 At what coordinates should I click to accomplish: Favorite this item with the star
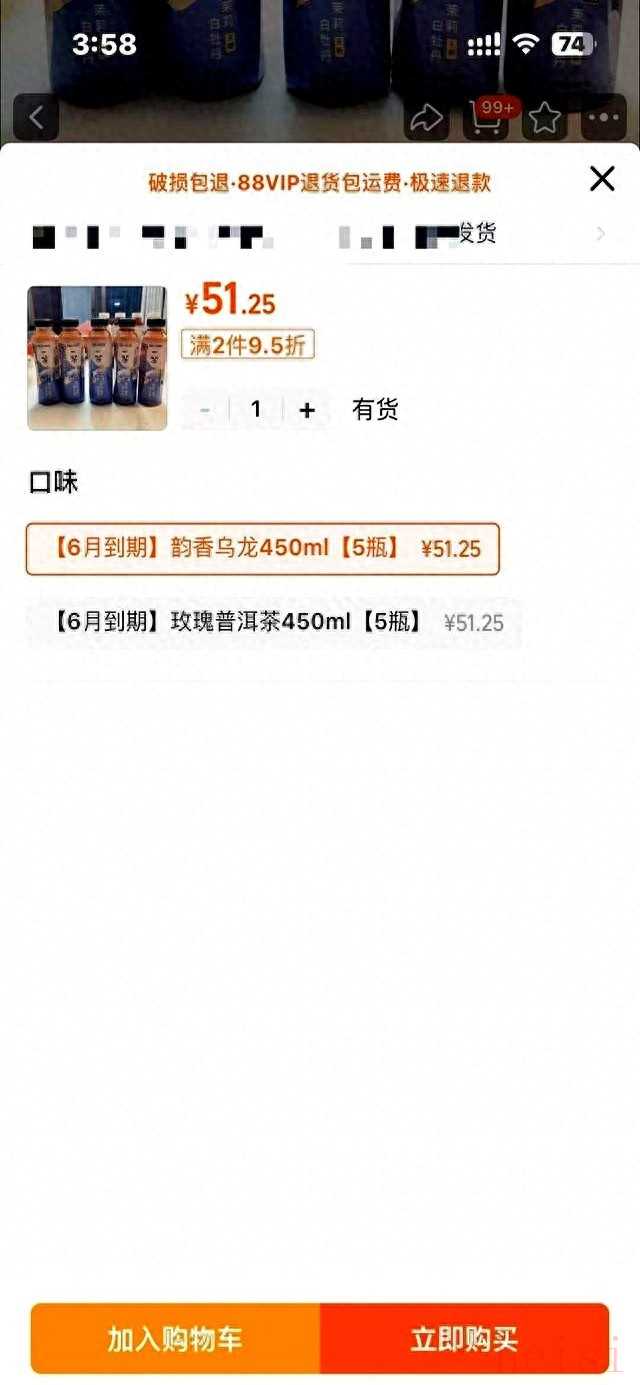point(544,119)
